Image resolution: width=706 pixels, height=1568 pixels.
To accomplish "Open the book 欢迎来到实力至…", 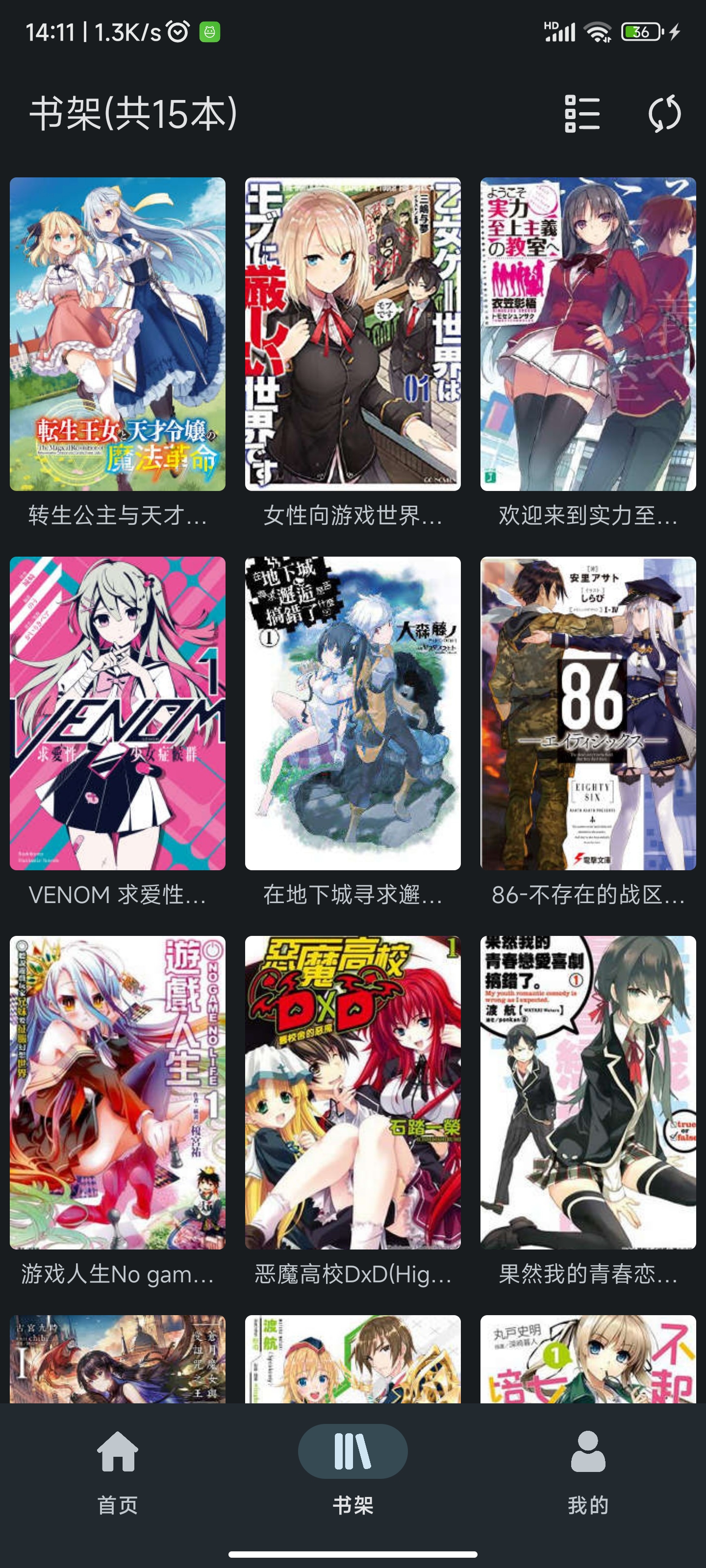I will point(588,334).
